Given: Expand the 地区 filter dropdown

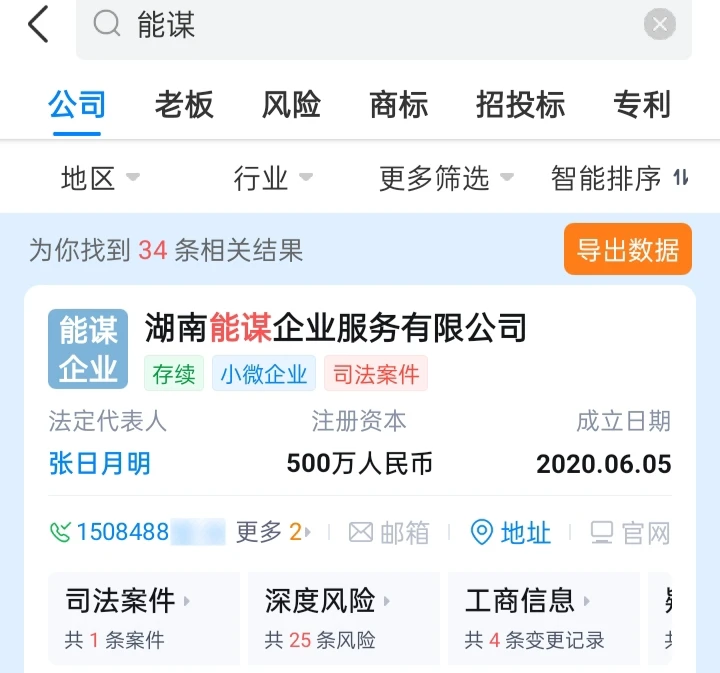Looking at the screenshot, I should point(100,178).
